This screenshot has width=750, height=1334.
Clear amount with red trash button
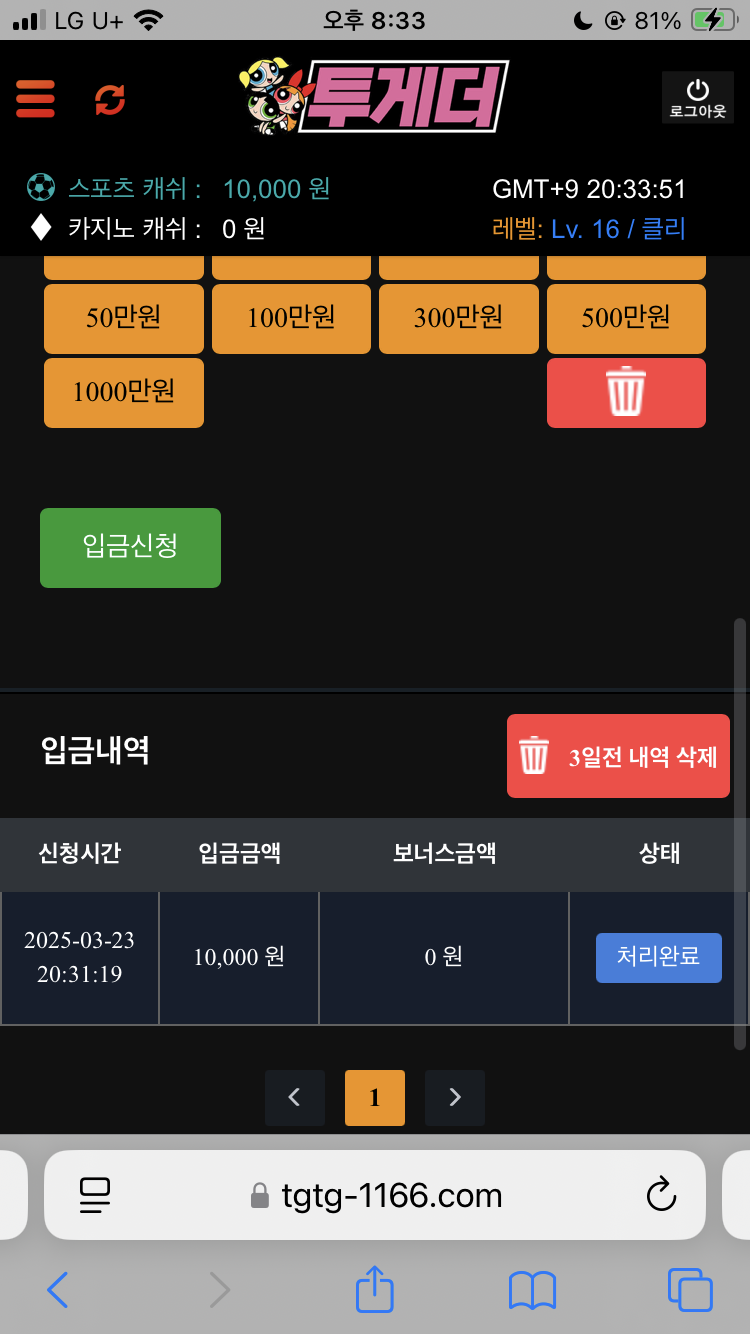pyautogui.click(x=626, y=392)
